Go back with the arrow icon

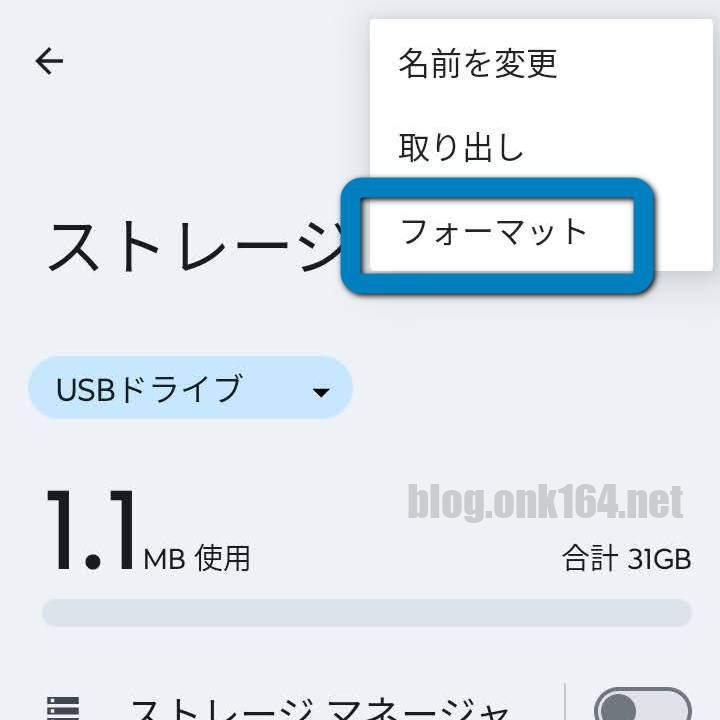49,62
